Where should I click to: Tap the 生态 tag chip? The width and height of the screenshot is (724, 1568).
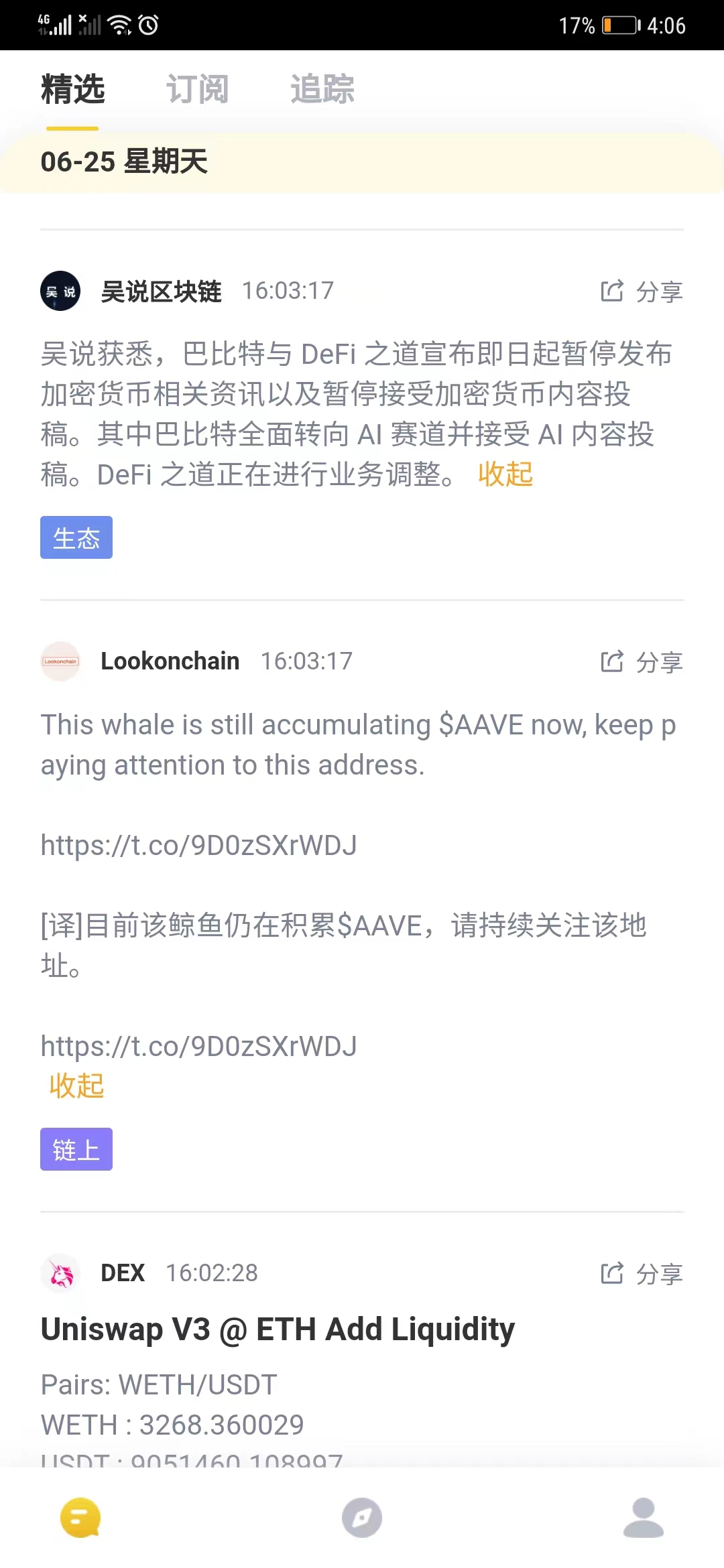click(76, 537)
